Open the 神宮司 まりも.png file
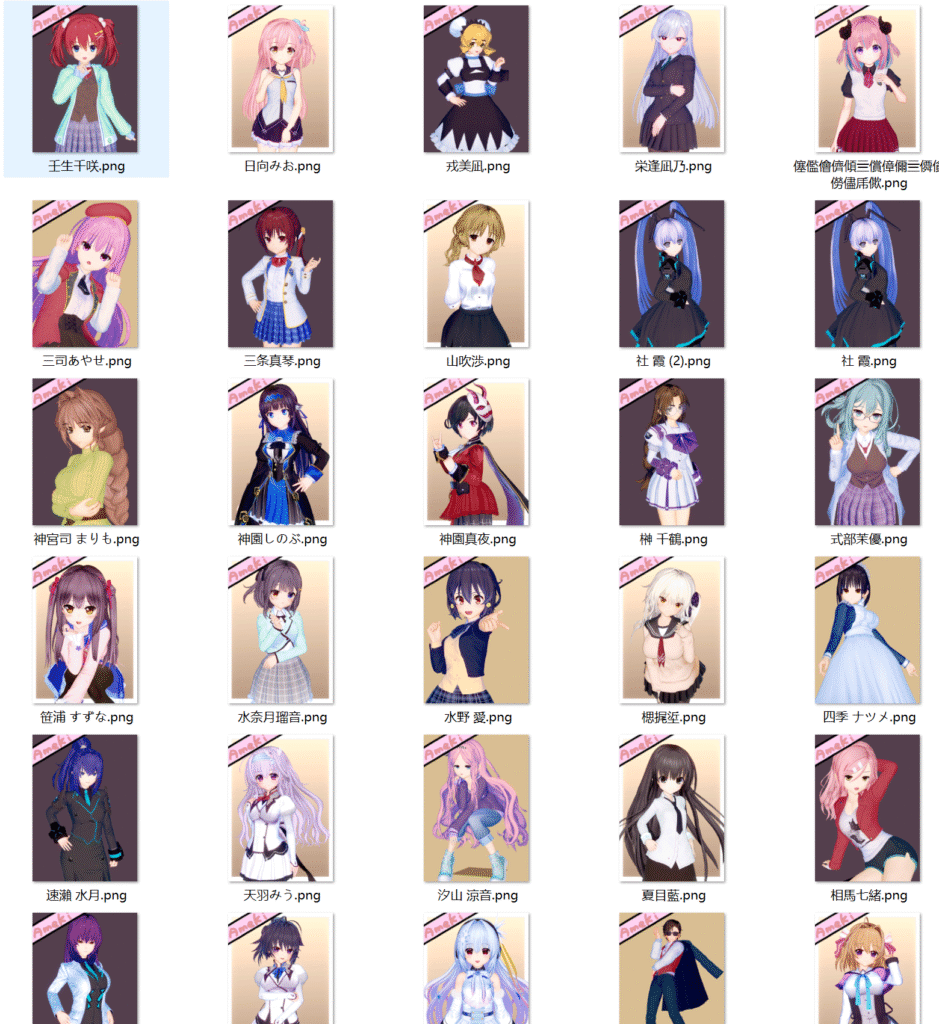Viewport: 939px width, 1024px height. 85,451
